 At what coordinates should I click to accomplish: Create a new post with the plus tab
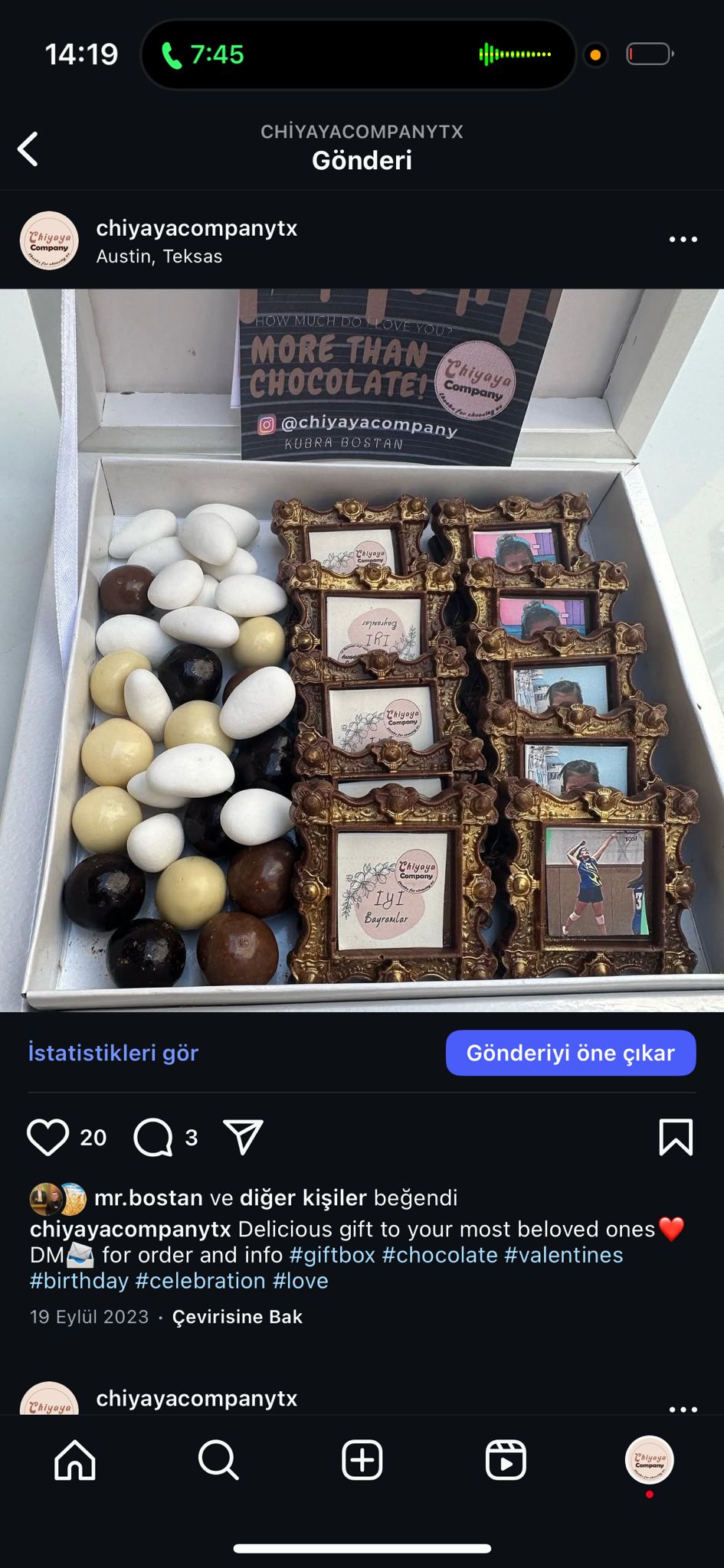click(x=362, y=1460)
